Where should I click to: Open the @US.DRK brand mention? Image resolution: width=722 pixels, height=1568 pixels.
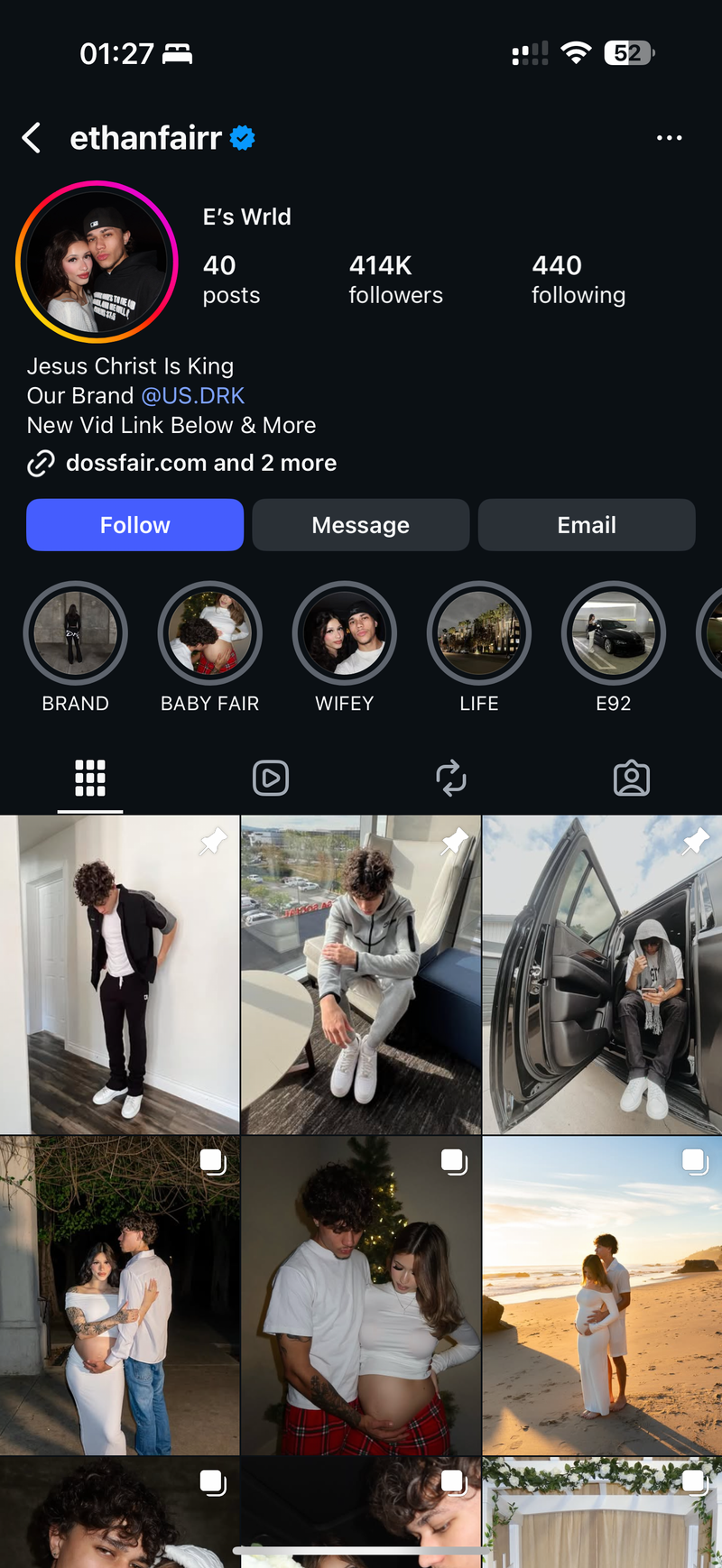[x=193, y=396]
